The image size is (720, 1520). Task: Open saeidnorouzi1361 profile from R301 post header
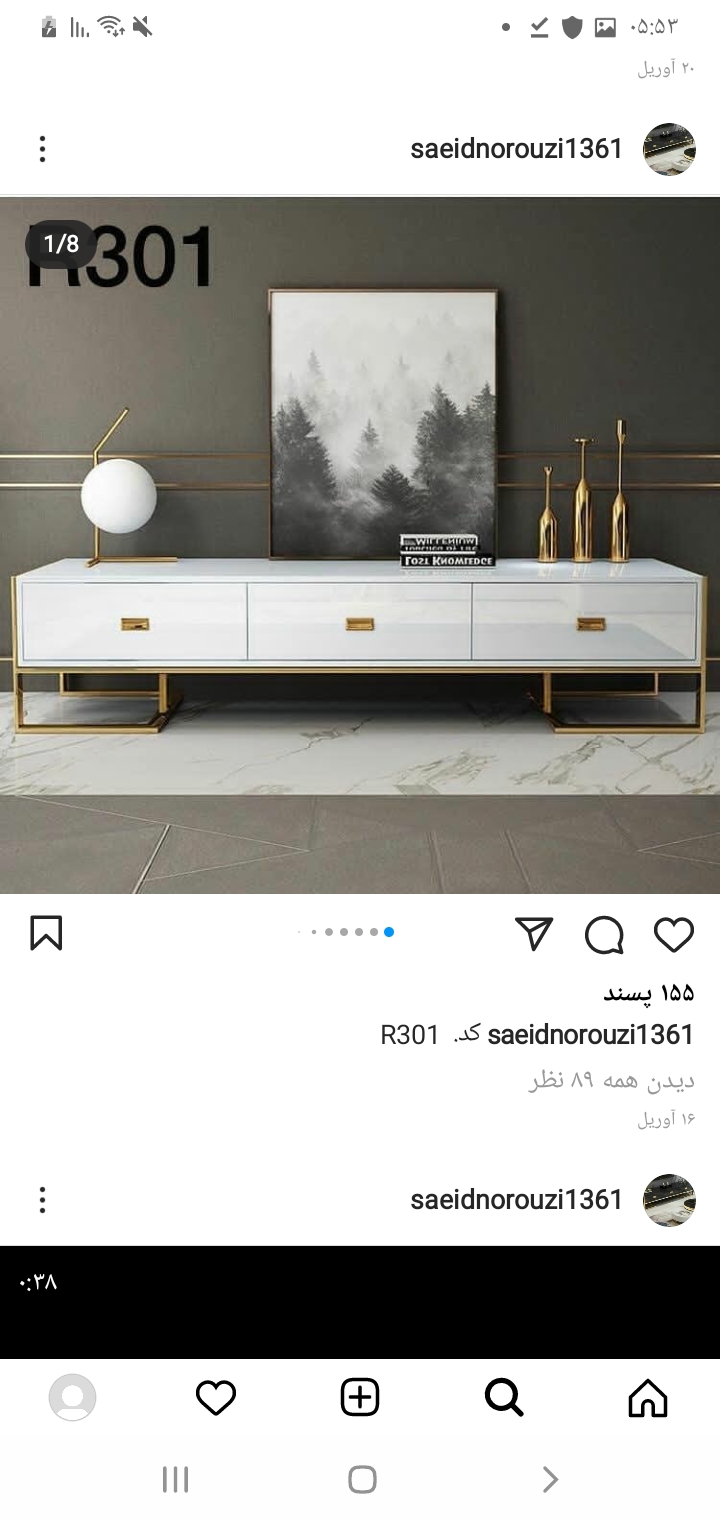(516, 149)
